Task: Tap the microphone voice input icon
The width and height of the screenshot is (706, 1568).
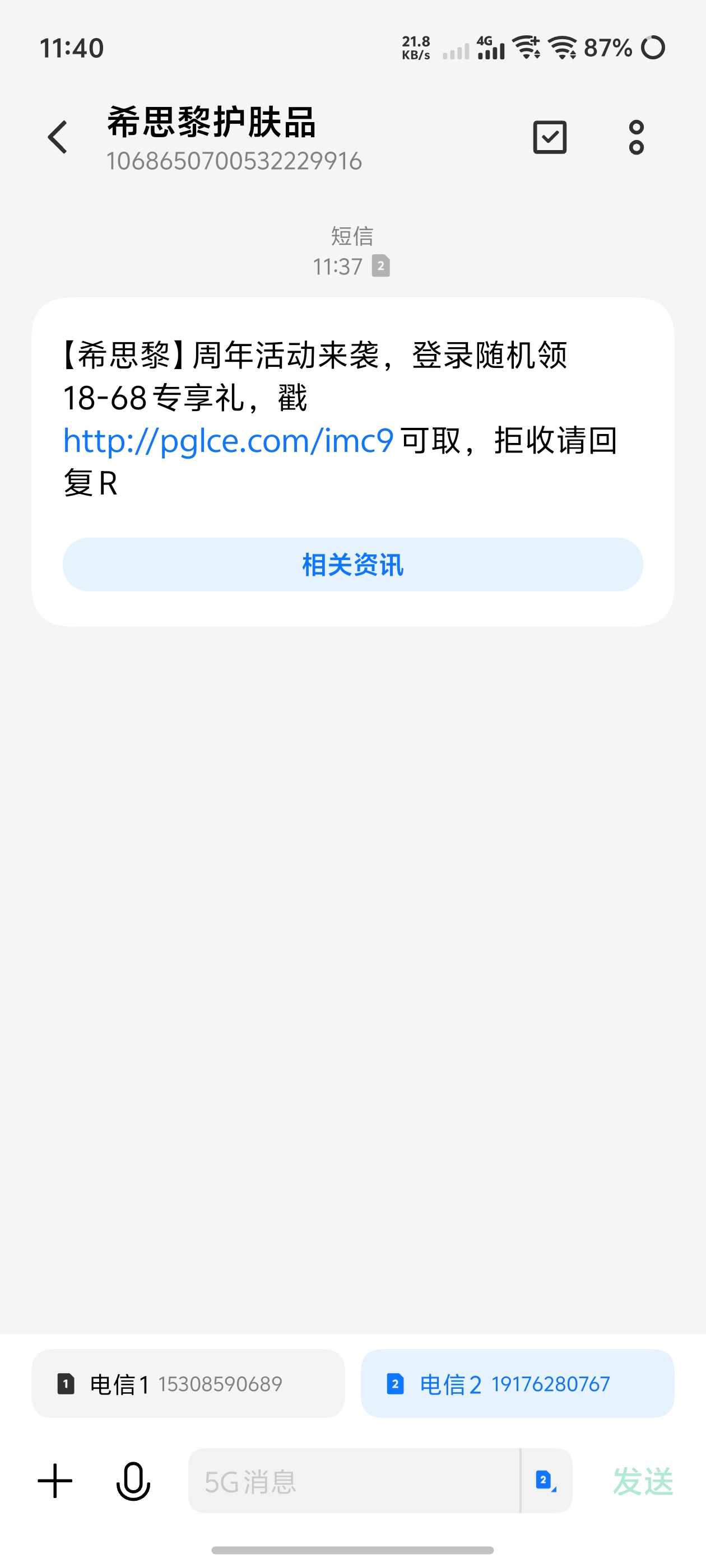Action: (x=133, y=1481)
